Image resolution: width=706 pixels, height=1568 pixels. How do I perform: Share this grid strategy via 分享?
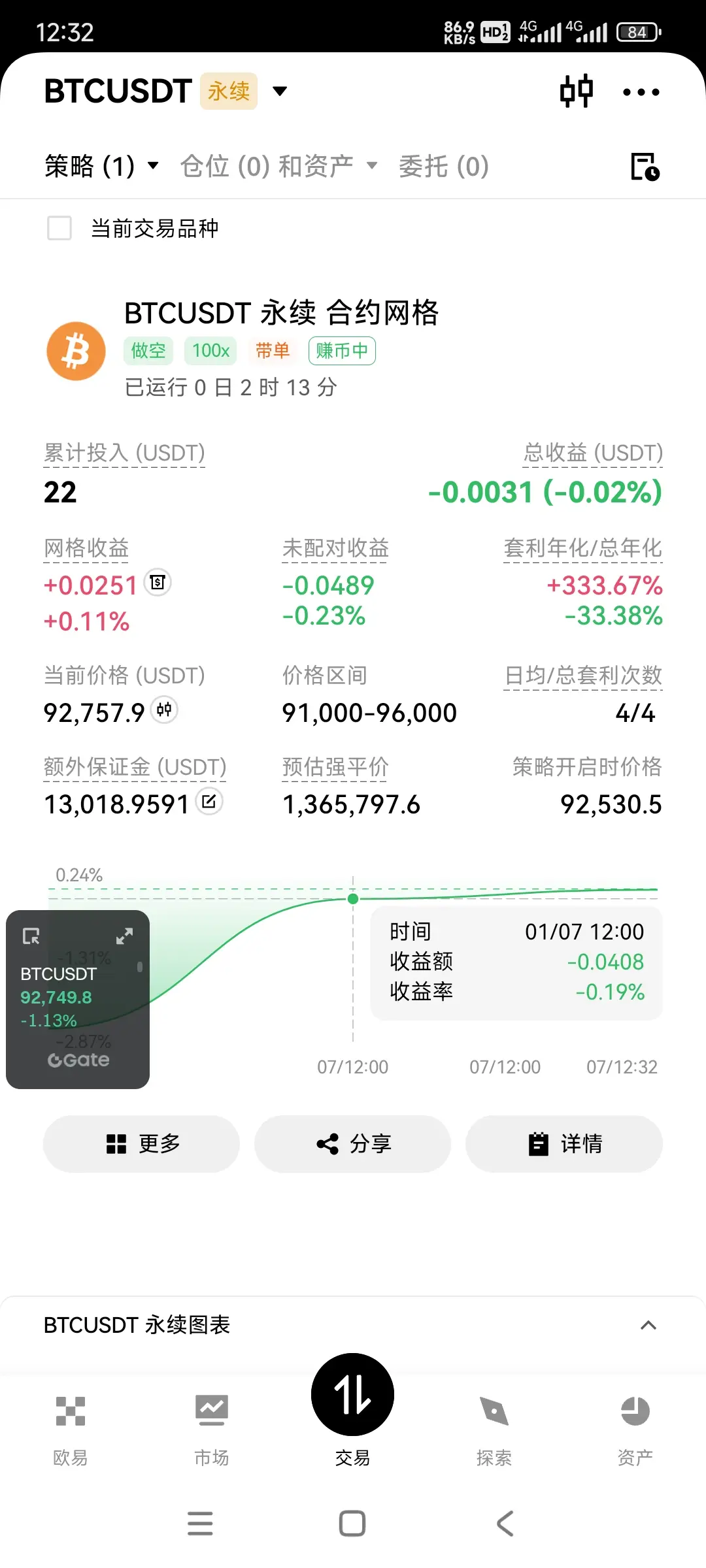352,1143
